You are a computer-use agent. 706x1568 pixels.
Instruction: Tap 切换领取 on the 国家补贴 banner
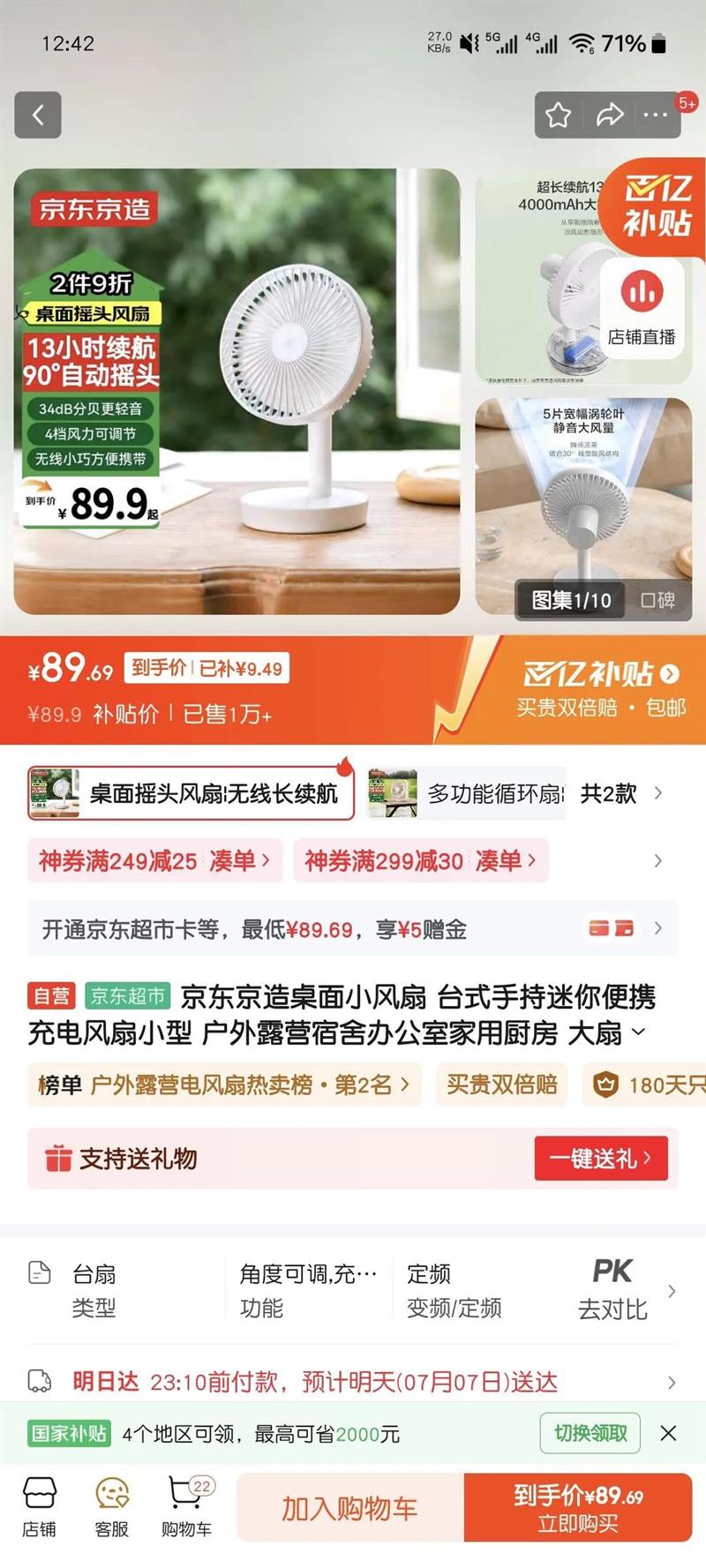(x=590, y=1433)
